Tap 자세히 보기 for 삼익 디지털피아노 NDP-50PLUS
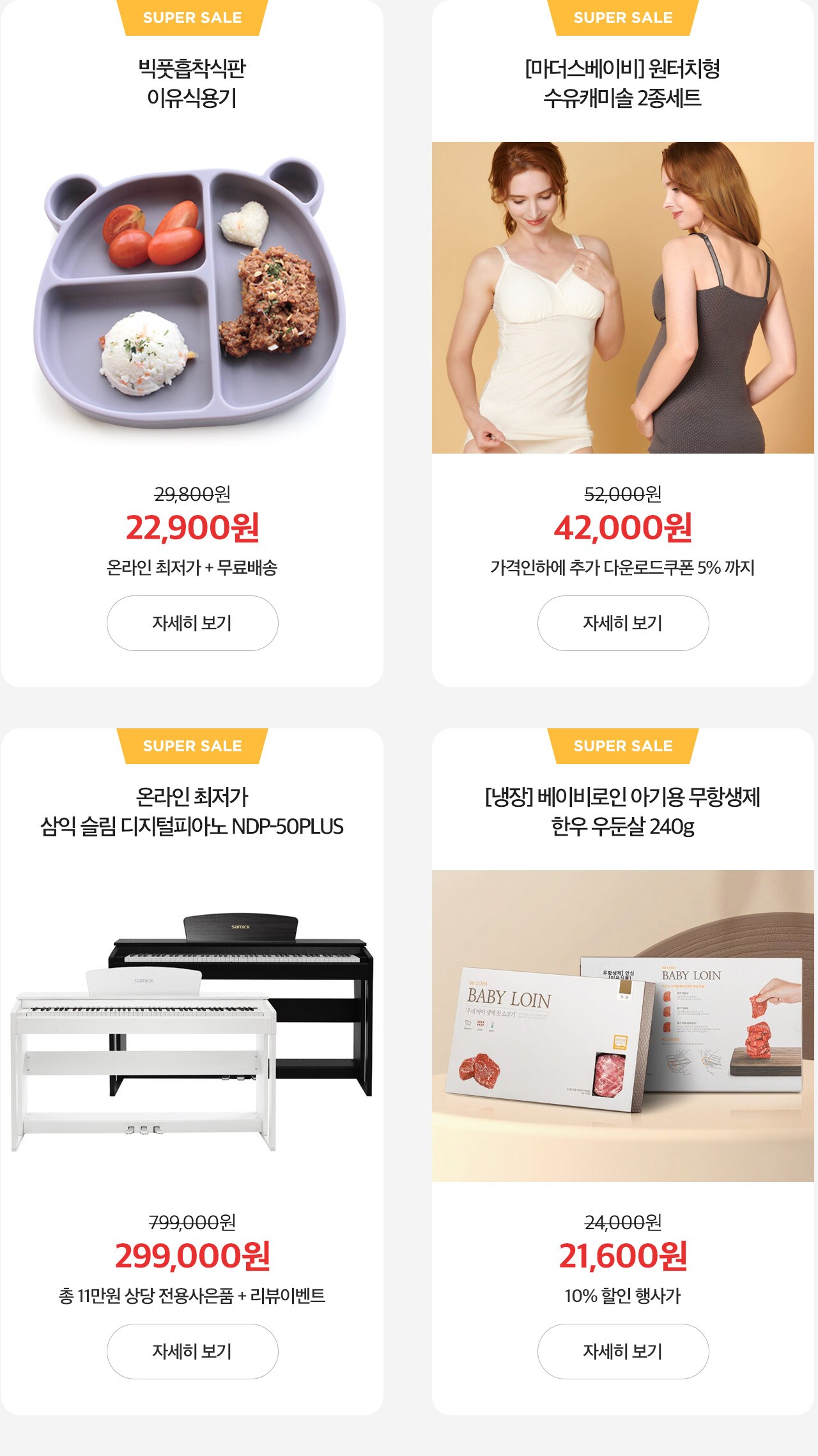The height and width of the screenshot is (1456, 818). click(x=192, y=1351)
